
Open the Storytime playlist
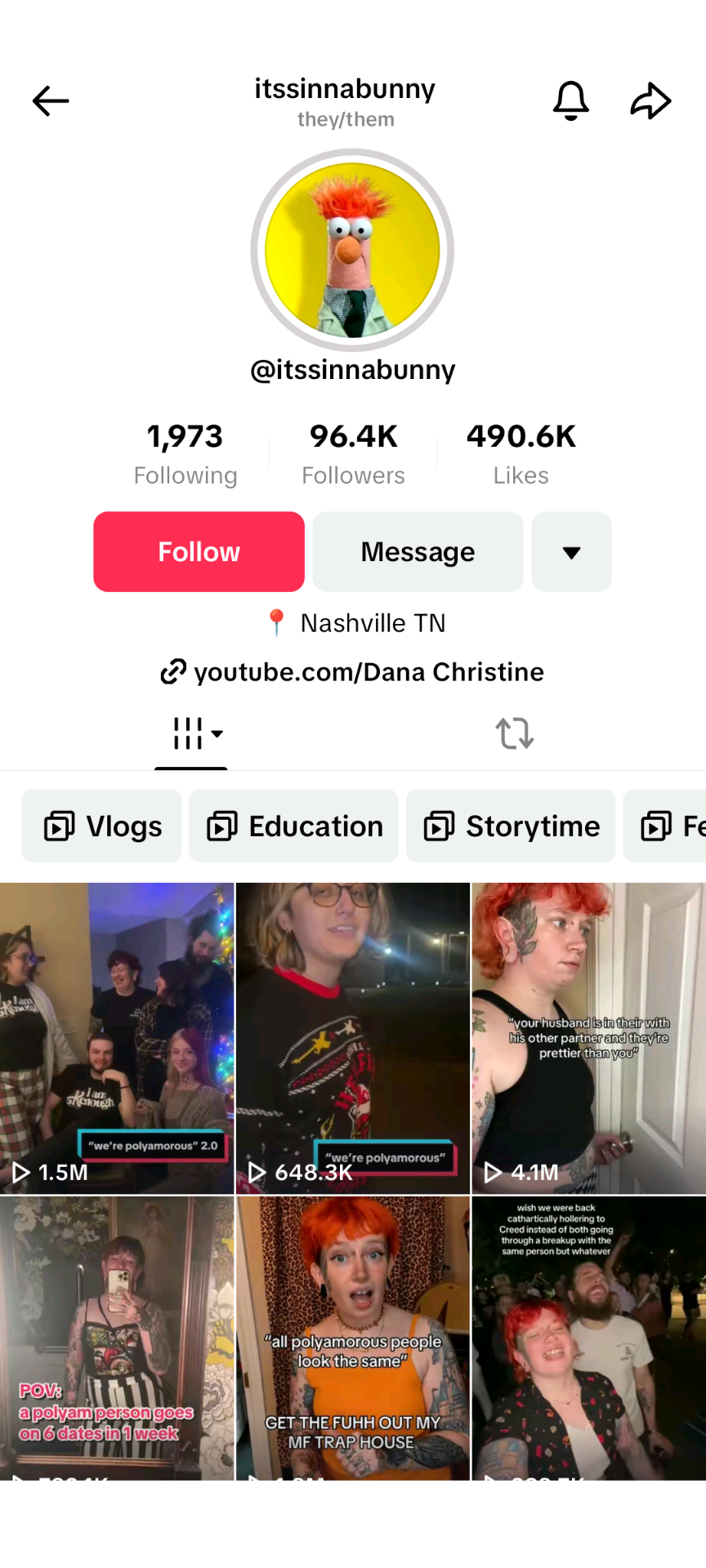511,826
